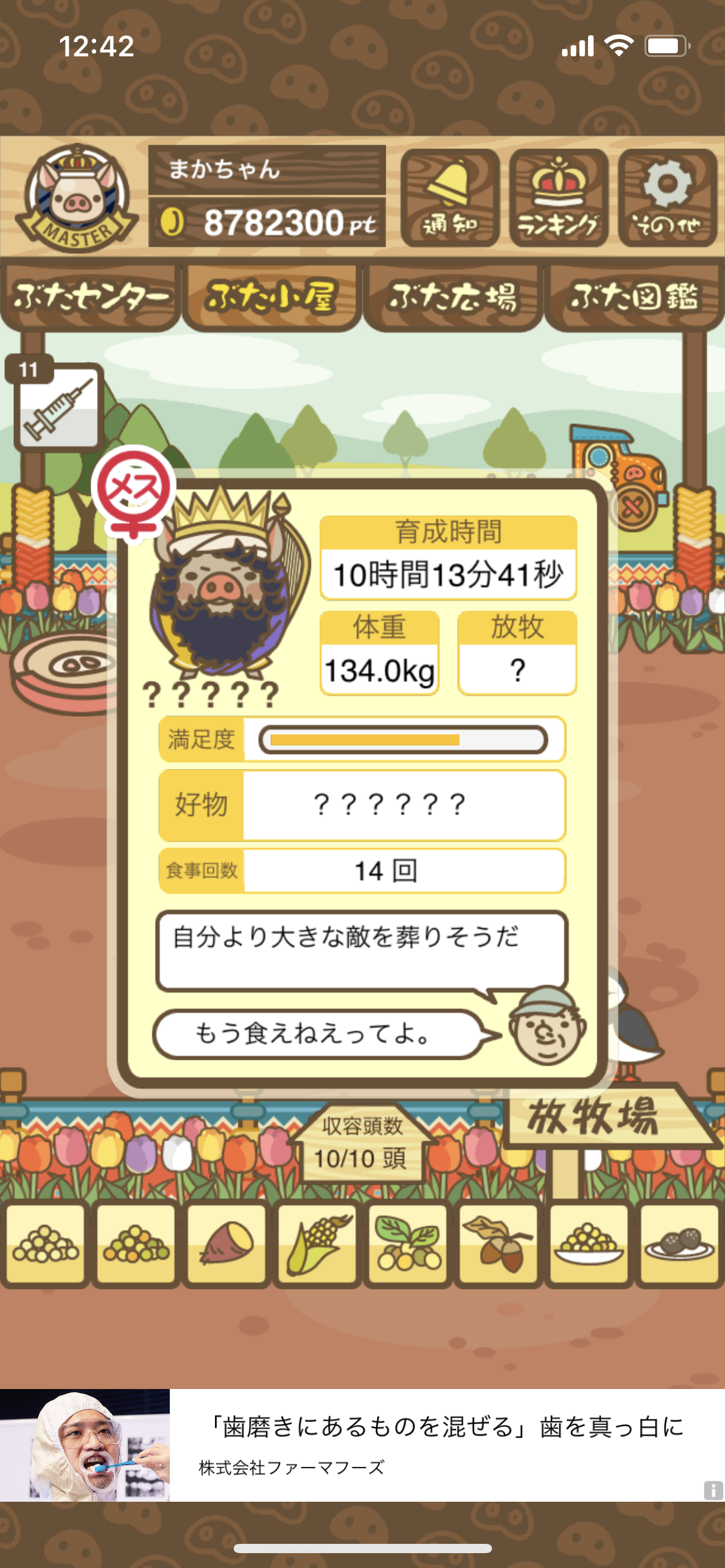
Task: Open the ad info icon
Action: 713,1490
